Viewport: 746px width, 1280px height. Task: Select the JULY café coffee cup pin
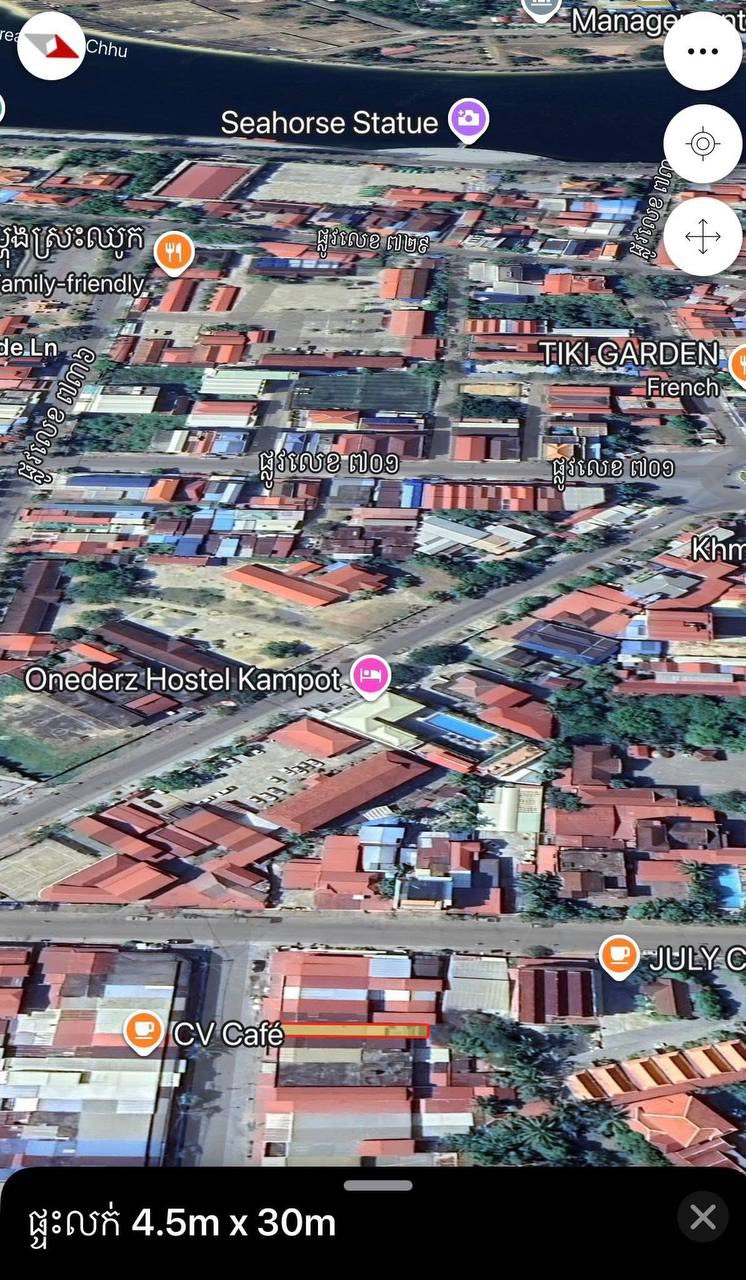tap(617, 956)
